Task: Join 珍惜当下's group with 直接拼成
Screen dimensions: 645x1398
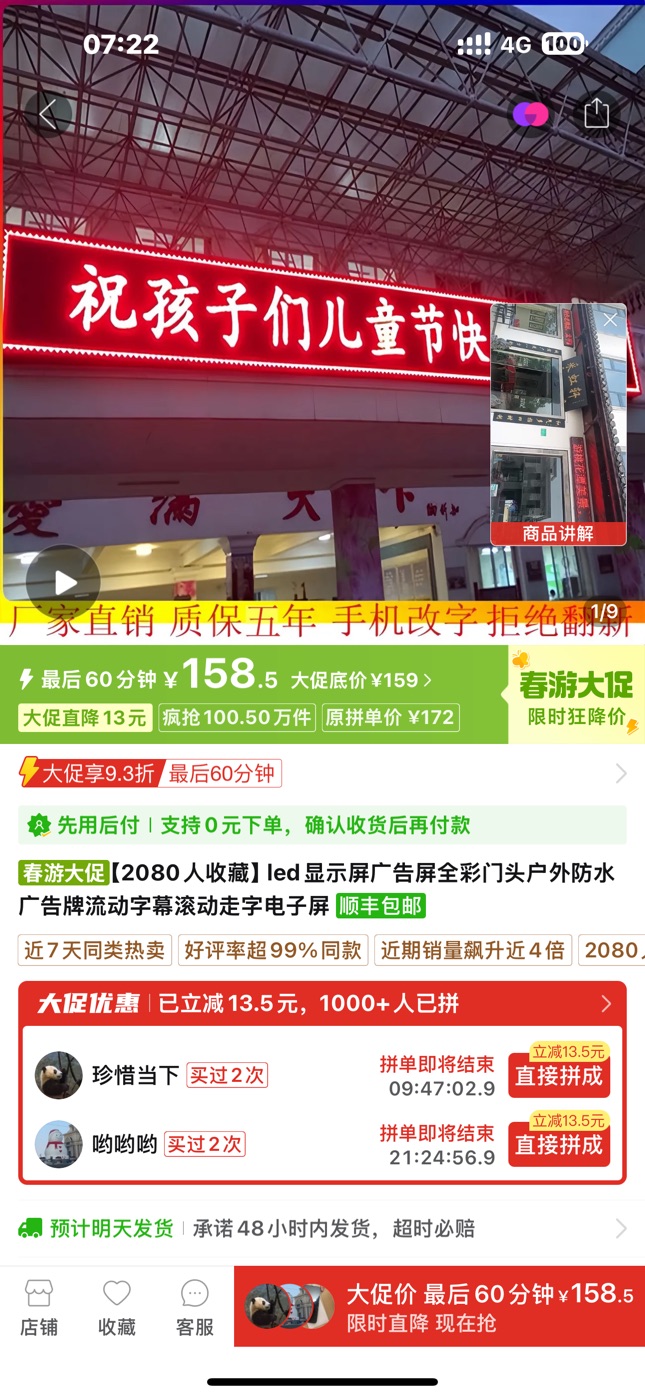Action: (559, 1076)
